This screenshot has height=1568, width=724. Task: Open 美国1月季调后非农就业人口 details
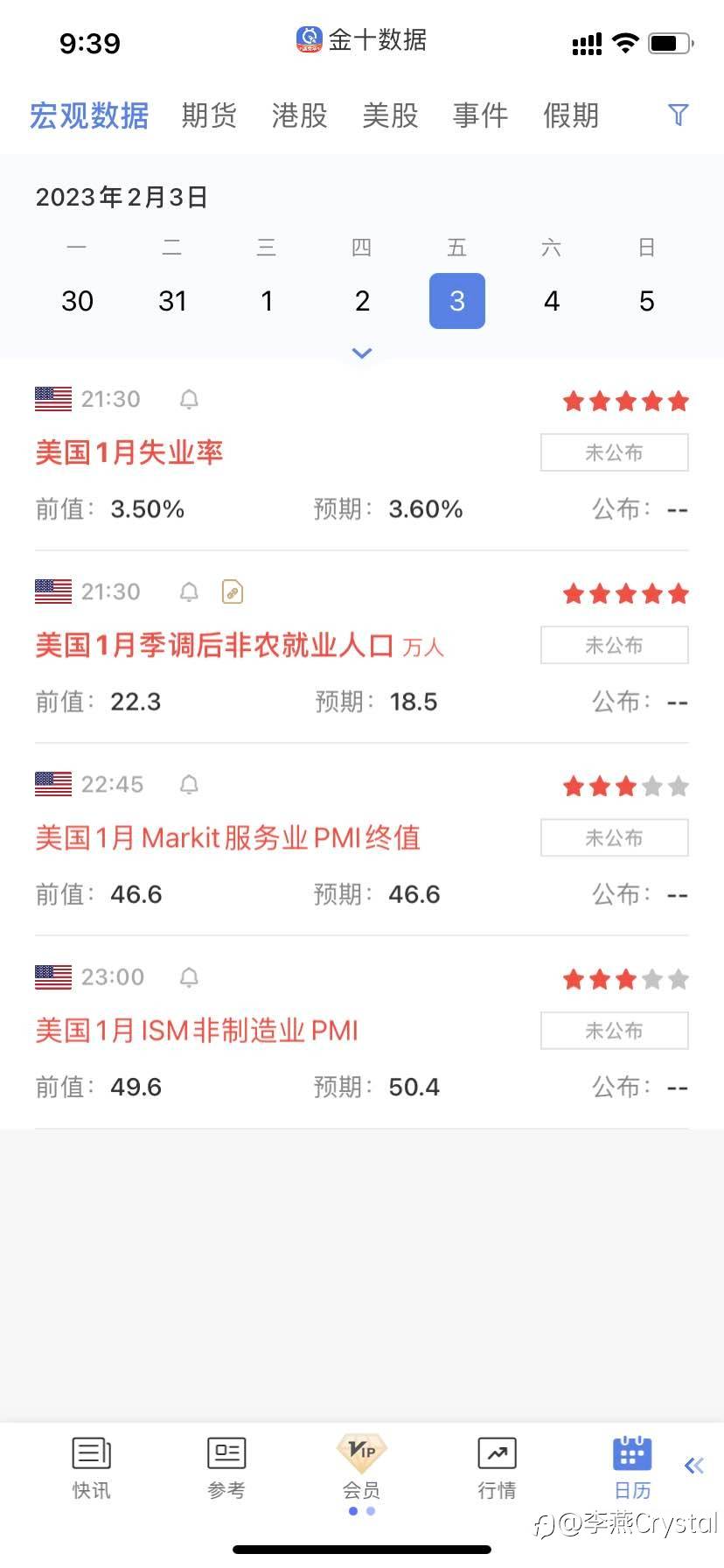click(x=214, y=646)
